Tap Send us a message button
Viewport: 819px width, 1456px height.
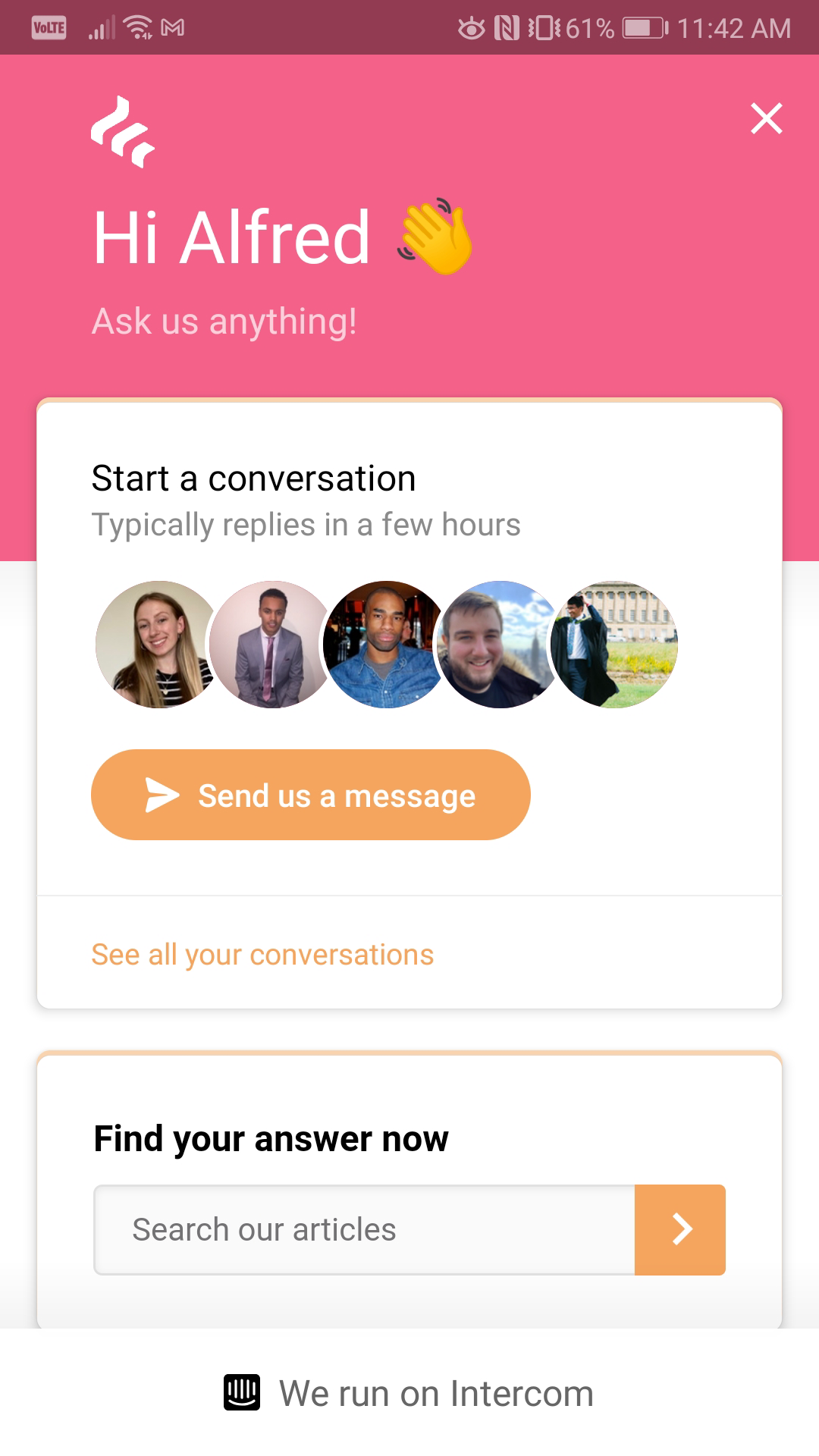point(311,795)
